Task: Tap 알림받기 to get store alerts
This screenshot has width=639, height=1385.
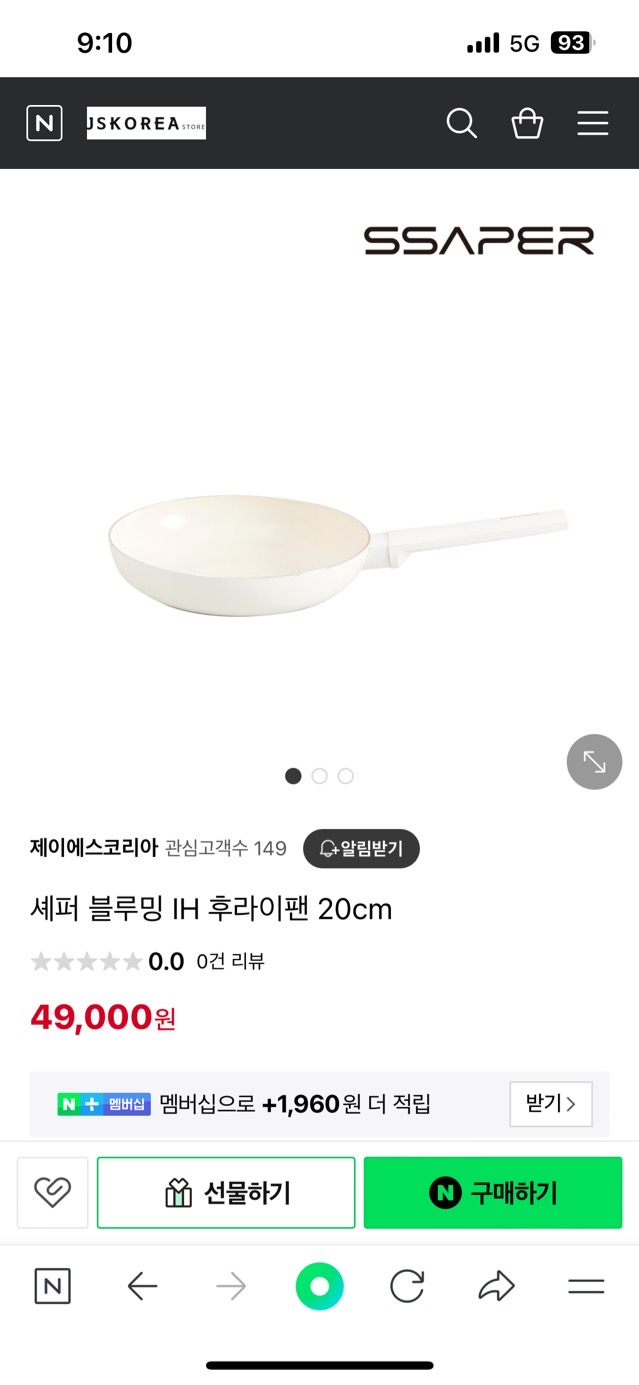Action: (x=361, y=849)
